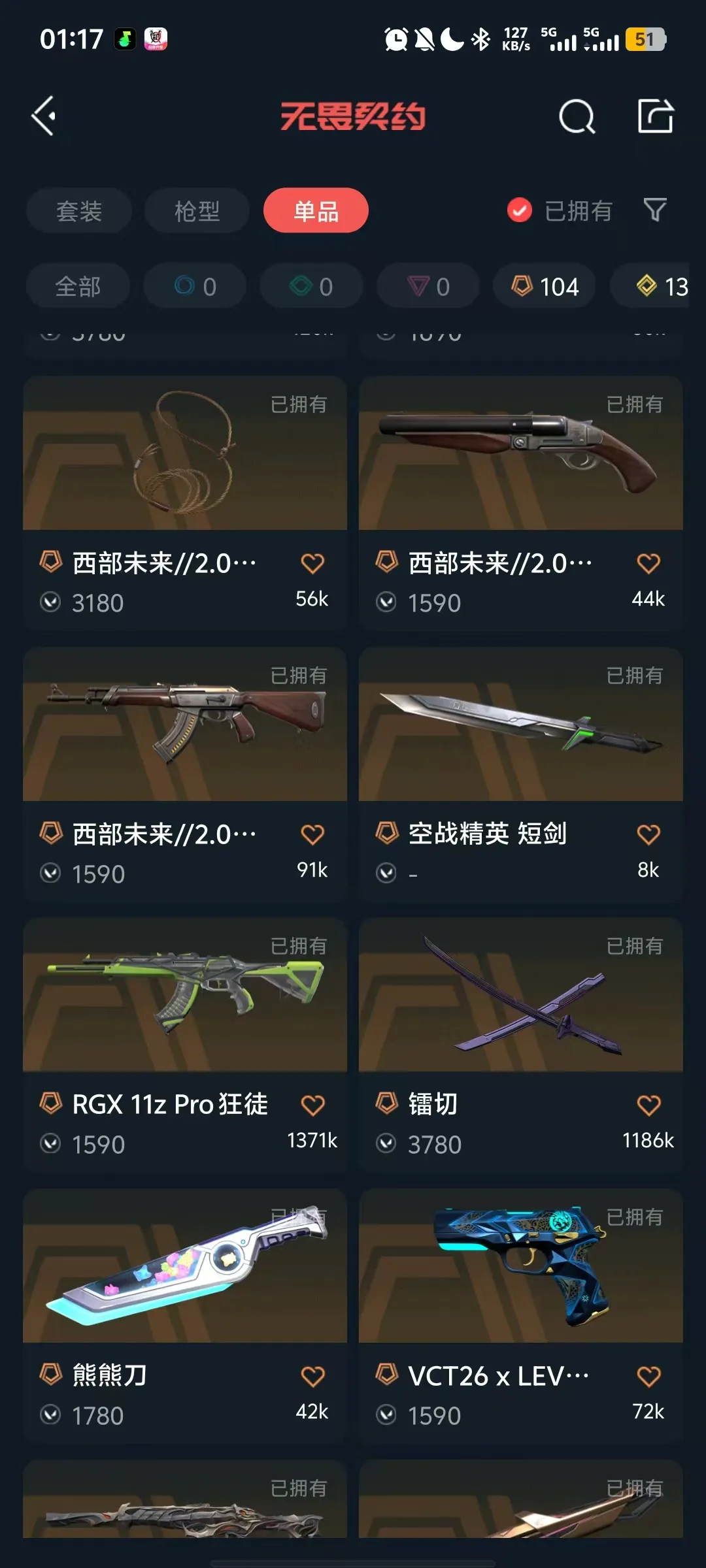Like the RGX 11z Pro 狂徒 heart icon

pos(312,1105)
